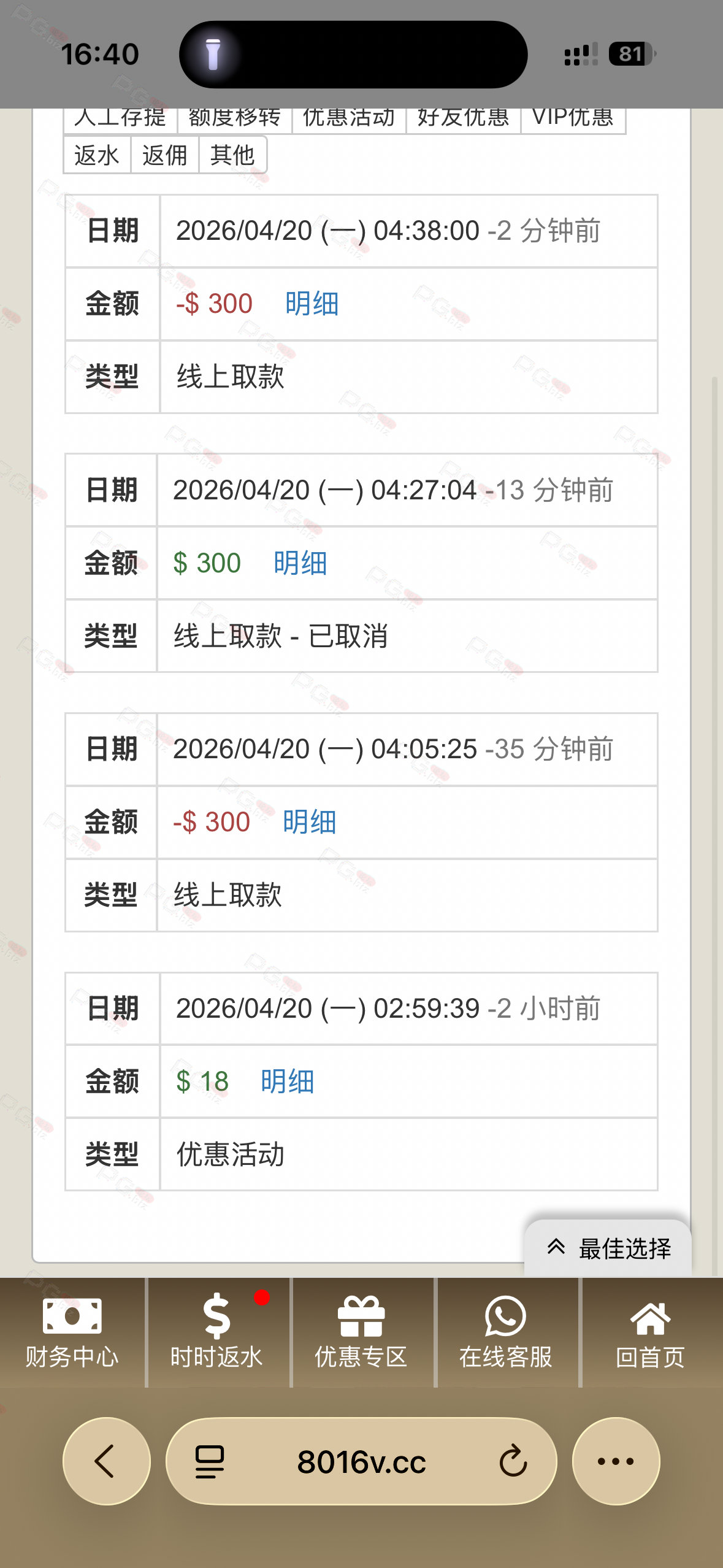723x1568 pixels.
Task: Expand the 最佳选择 panel
Action: (609, 1248)
